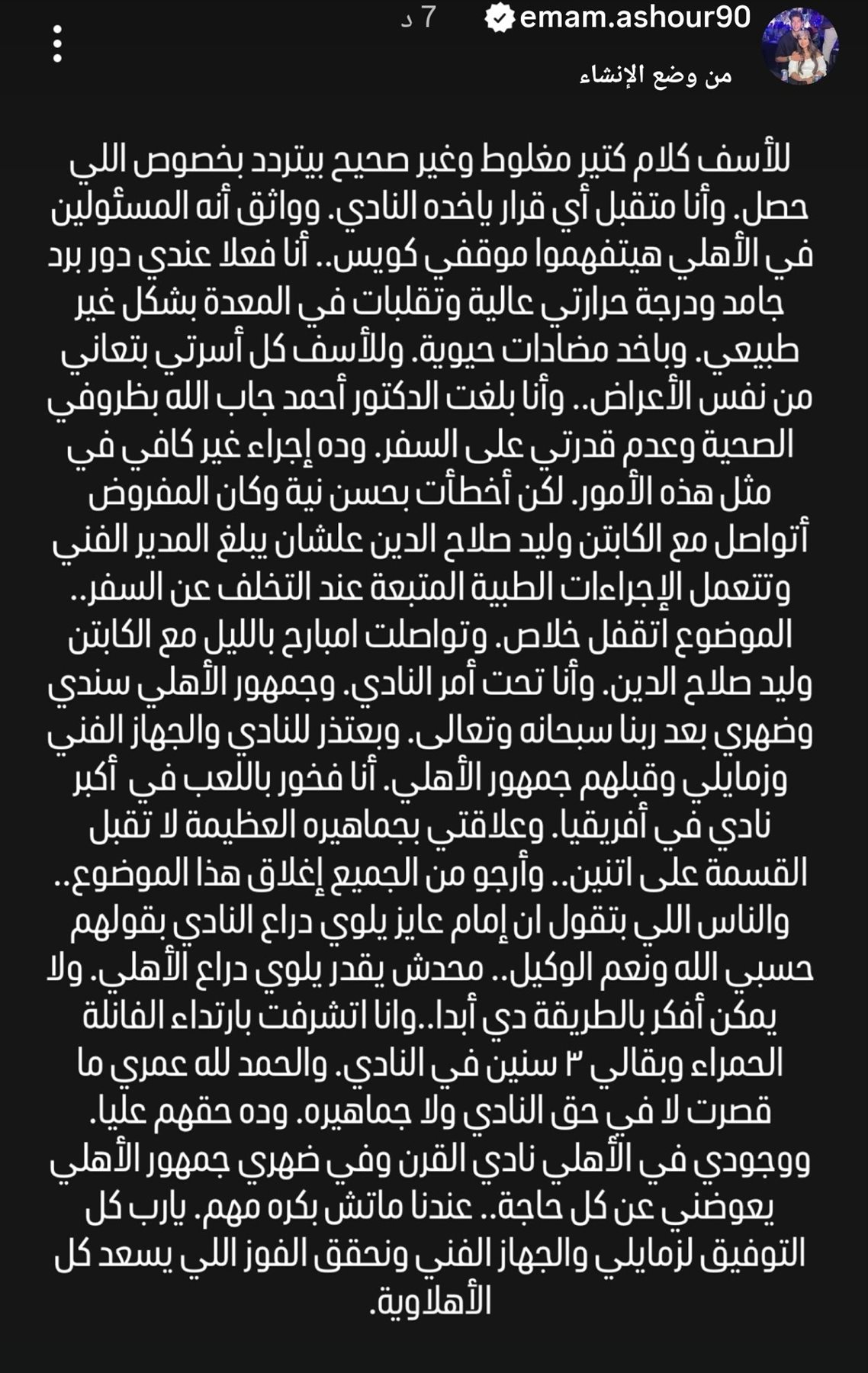This screenshot has width=868, height=1373.
Task: Tap the emam.ashour90 username
Action: (635, 18)
